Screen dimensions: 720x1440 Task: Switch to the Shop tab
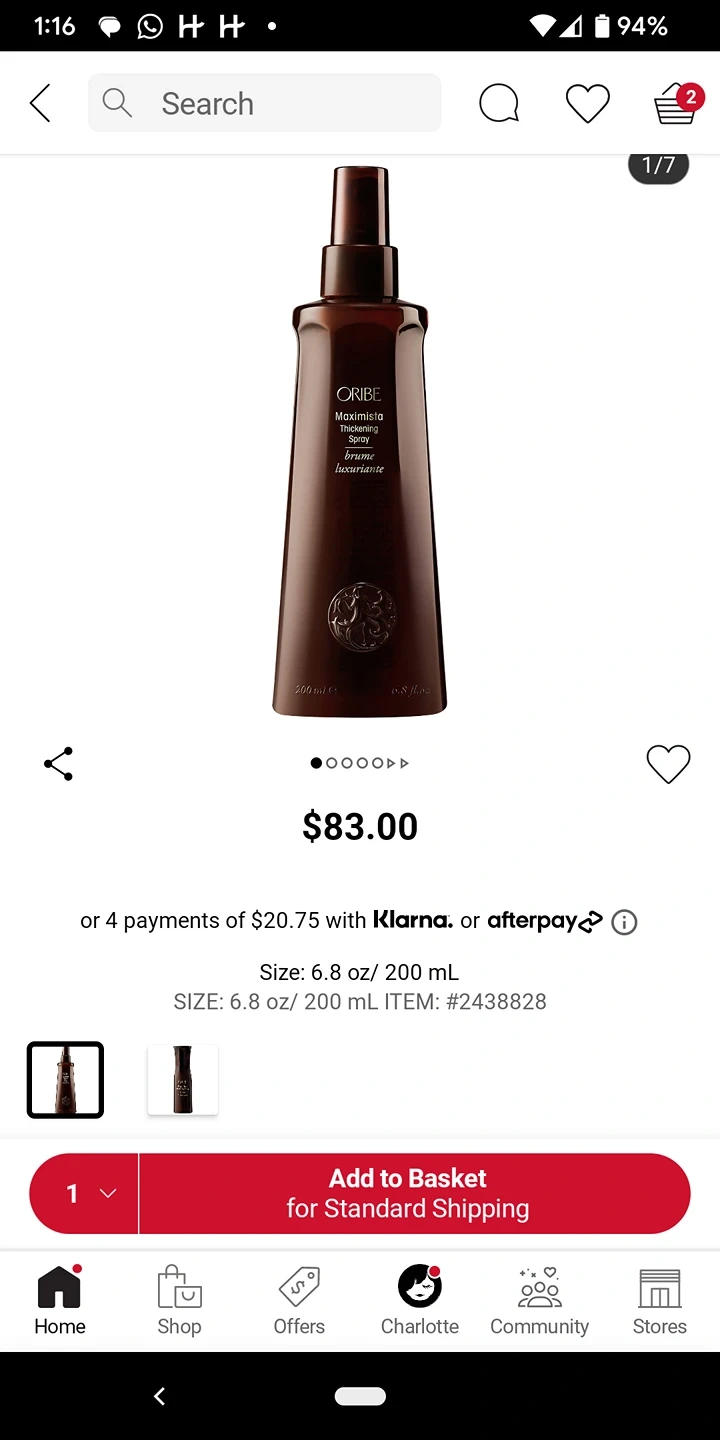pos(180,1300)
